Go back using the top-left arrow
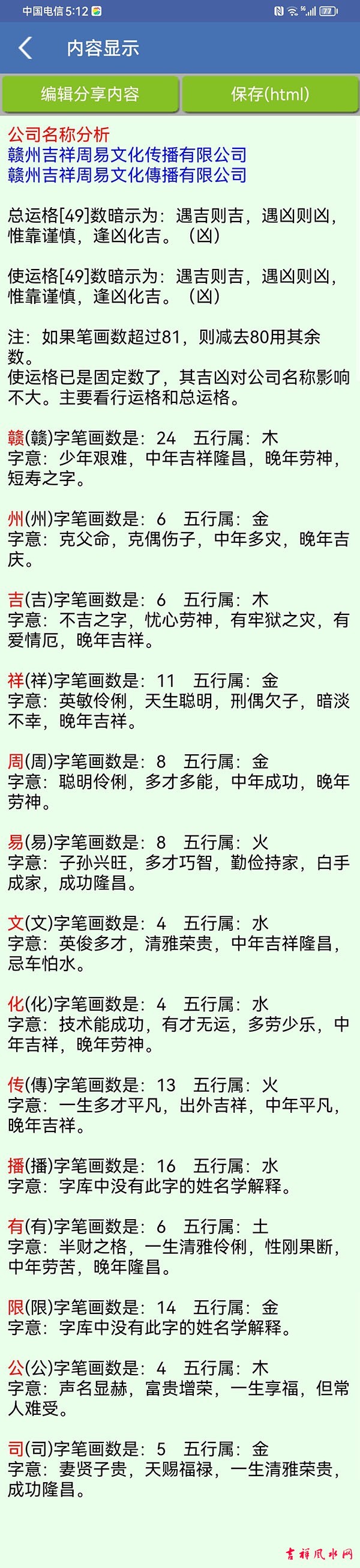 25,48
